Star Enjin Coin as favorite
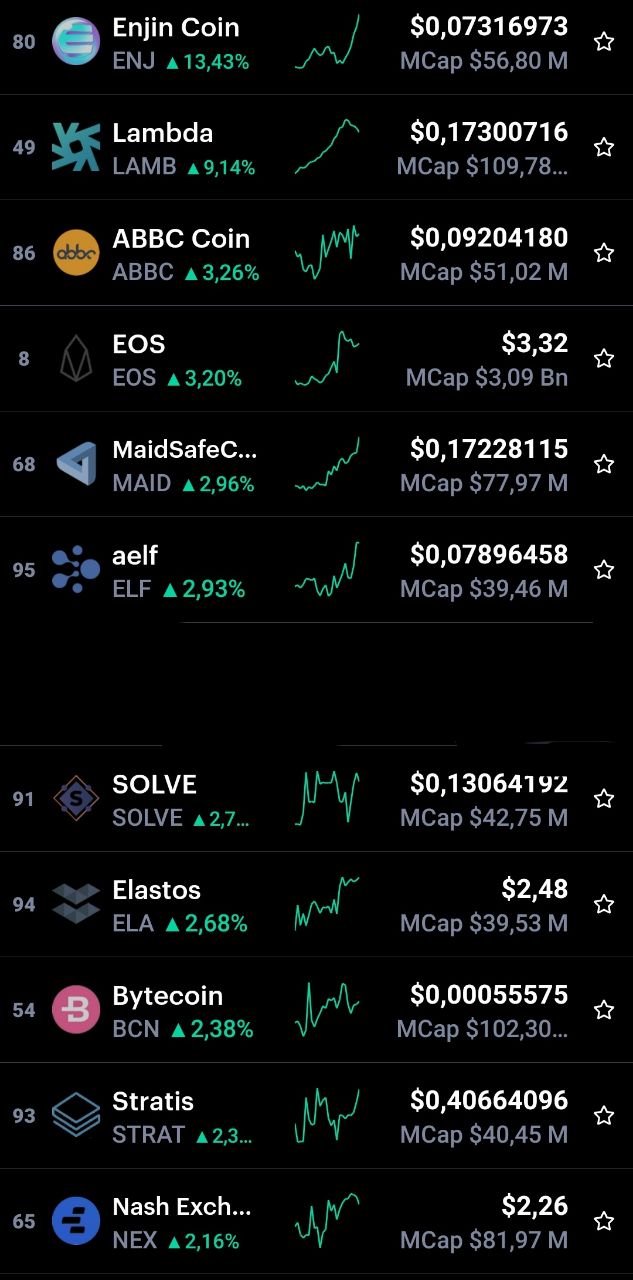This screenshot has width=633, height=1280. tap(604, 42)
